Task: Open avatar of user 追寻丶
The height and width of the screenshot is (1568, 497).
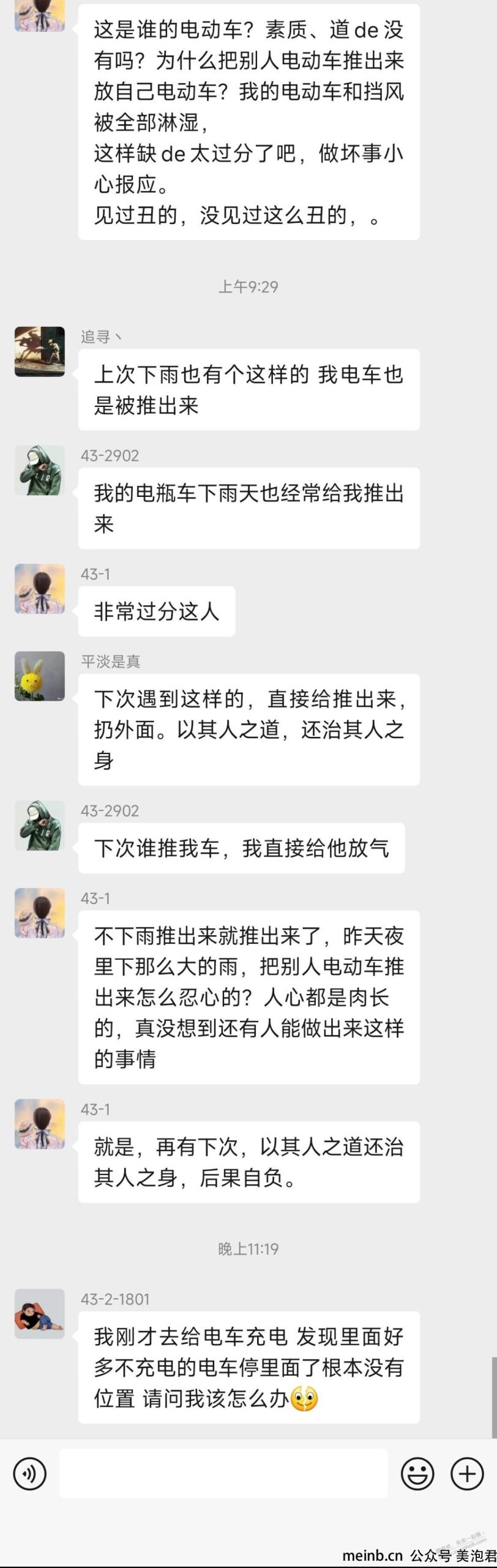Action: [x=40, y=352]
